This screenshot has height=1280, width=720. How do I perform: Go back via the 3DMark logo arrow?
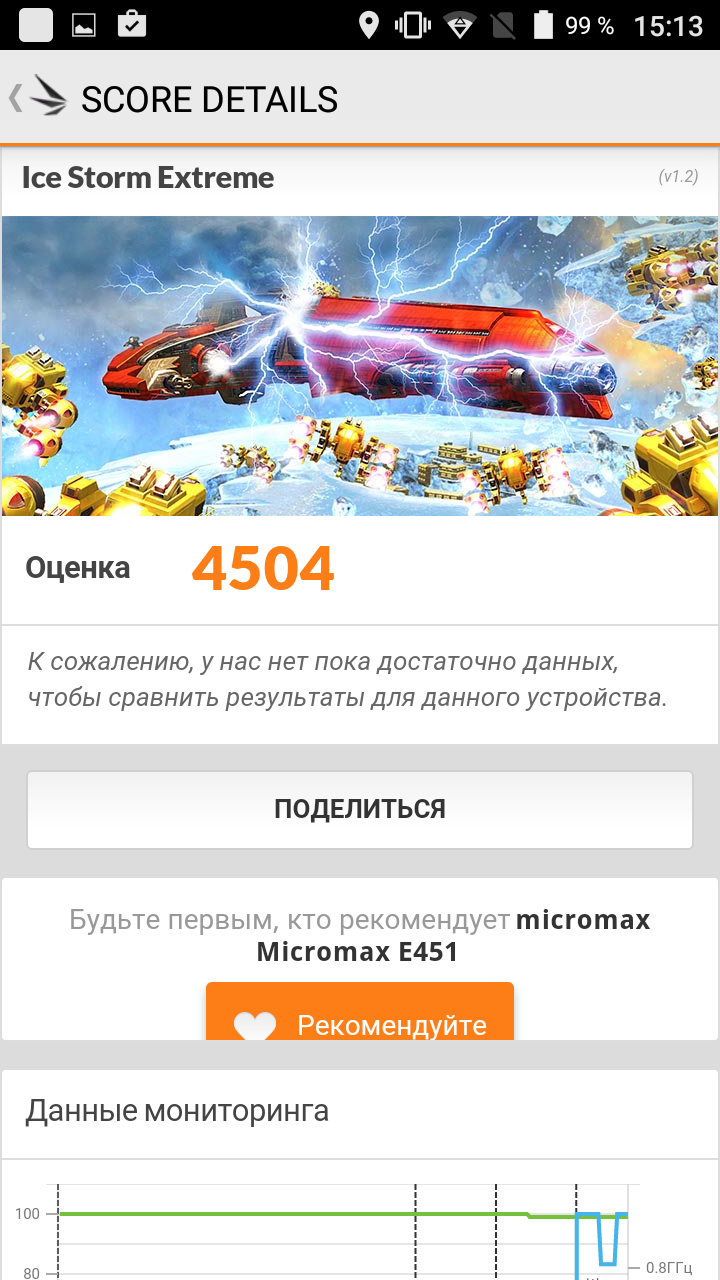click(x=38, y=98)
